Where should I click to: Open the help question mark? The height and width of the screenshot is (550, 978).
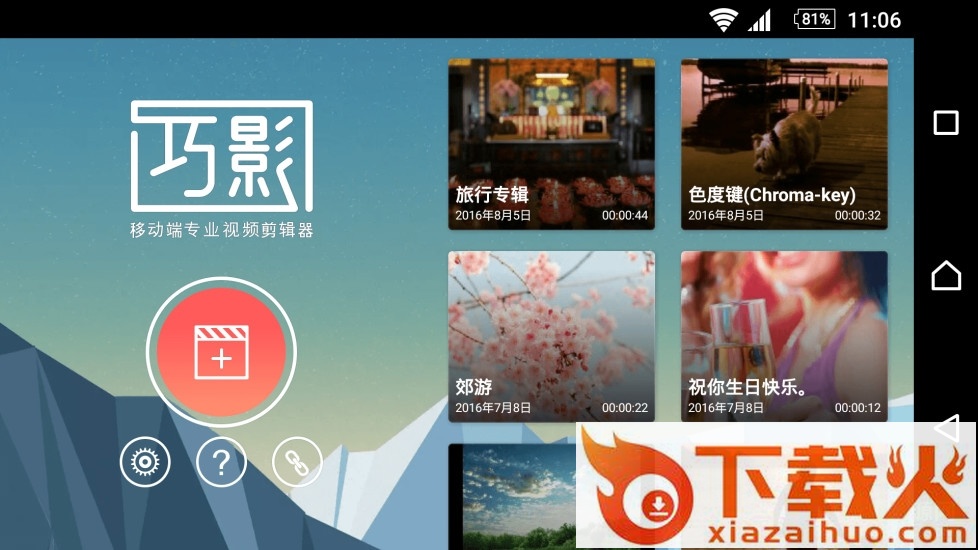tap(221, 462)
